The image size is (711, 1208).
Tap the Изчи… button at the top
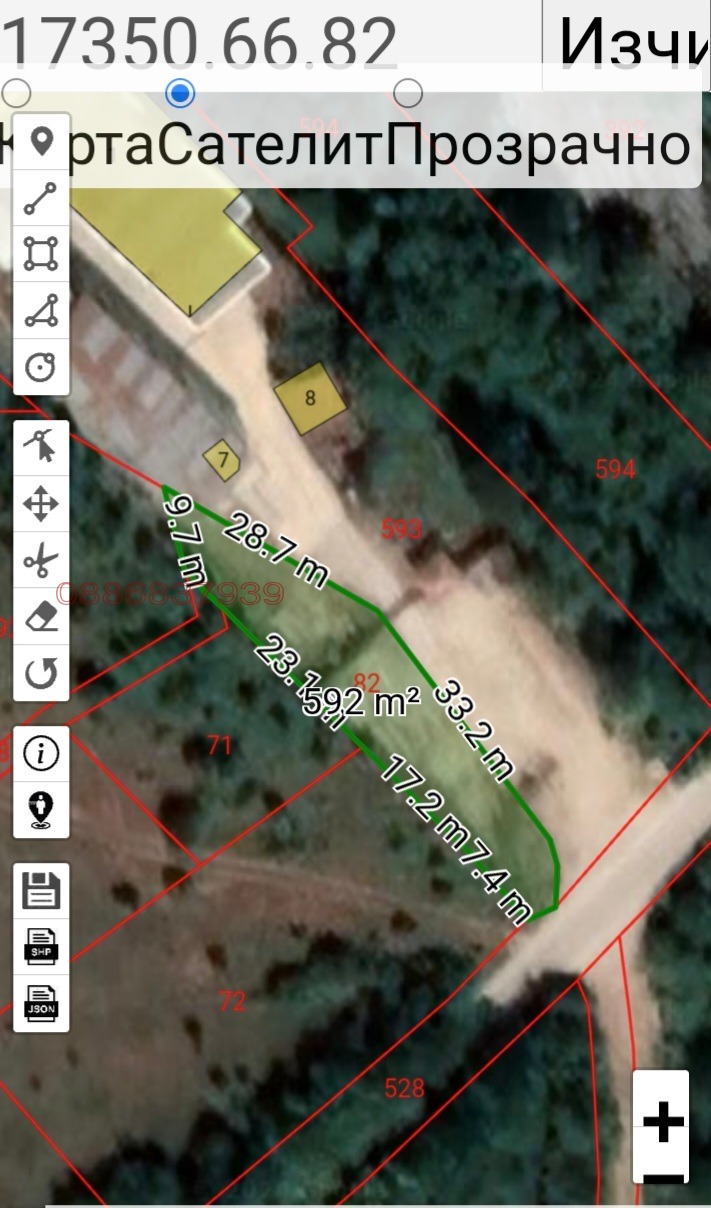630,42
